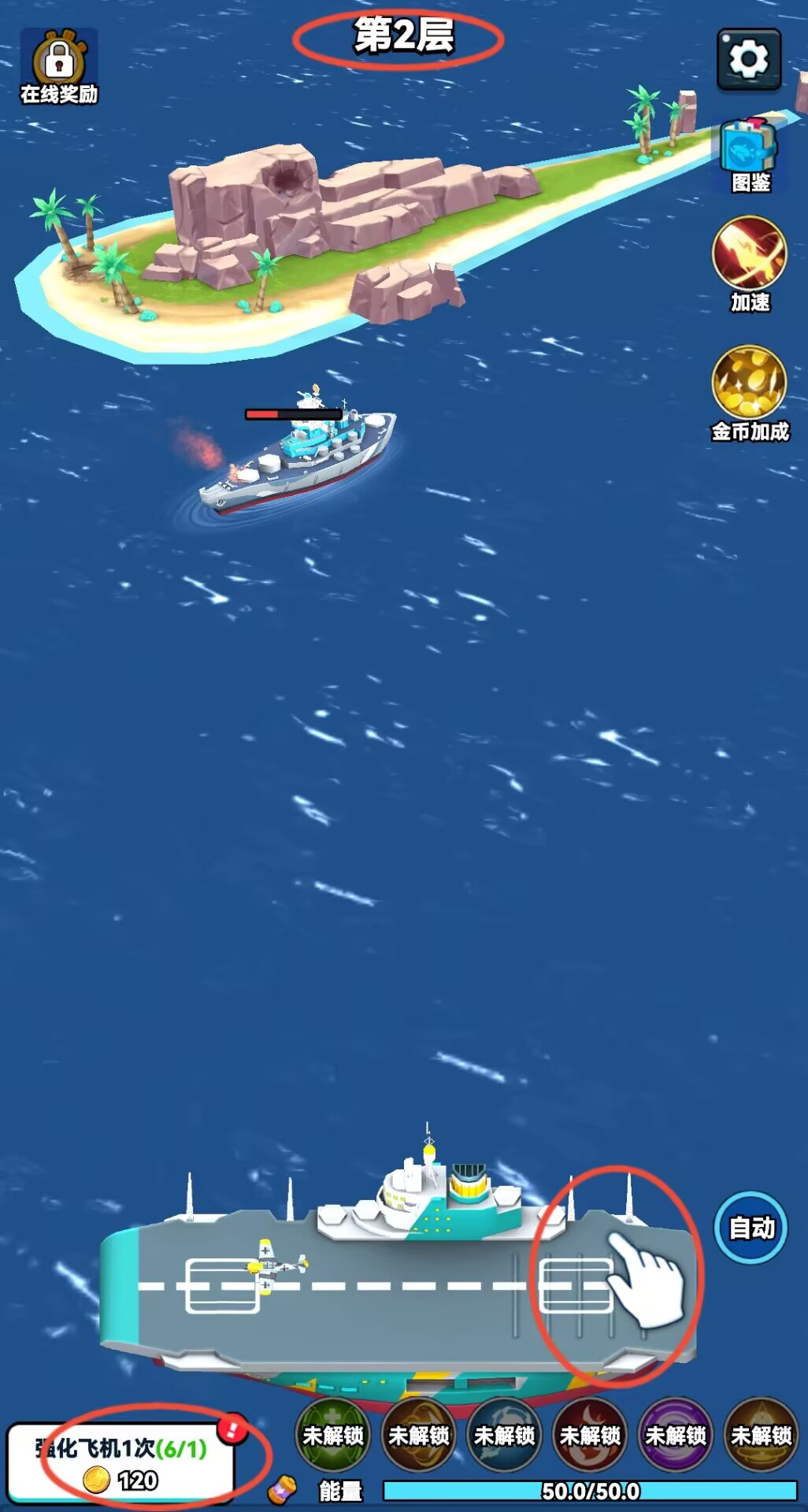Viewport: 808px width, 1512px height.
Task: Open the settings gear
Action: pos(748,59)
